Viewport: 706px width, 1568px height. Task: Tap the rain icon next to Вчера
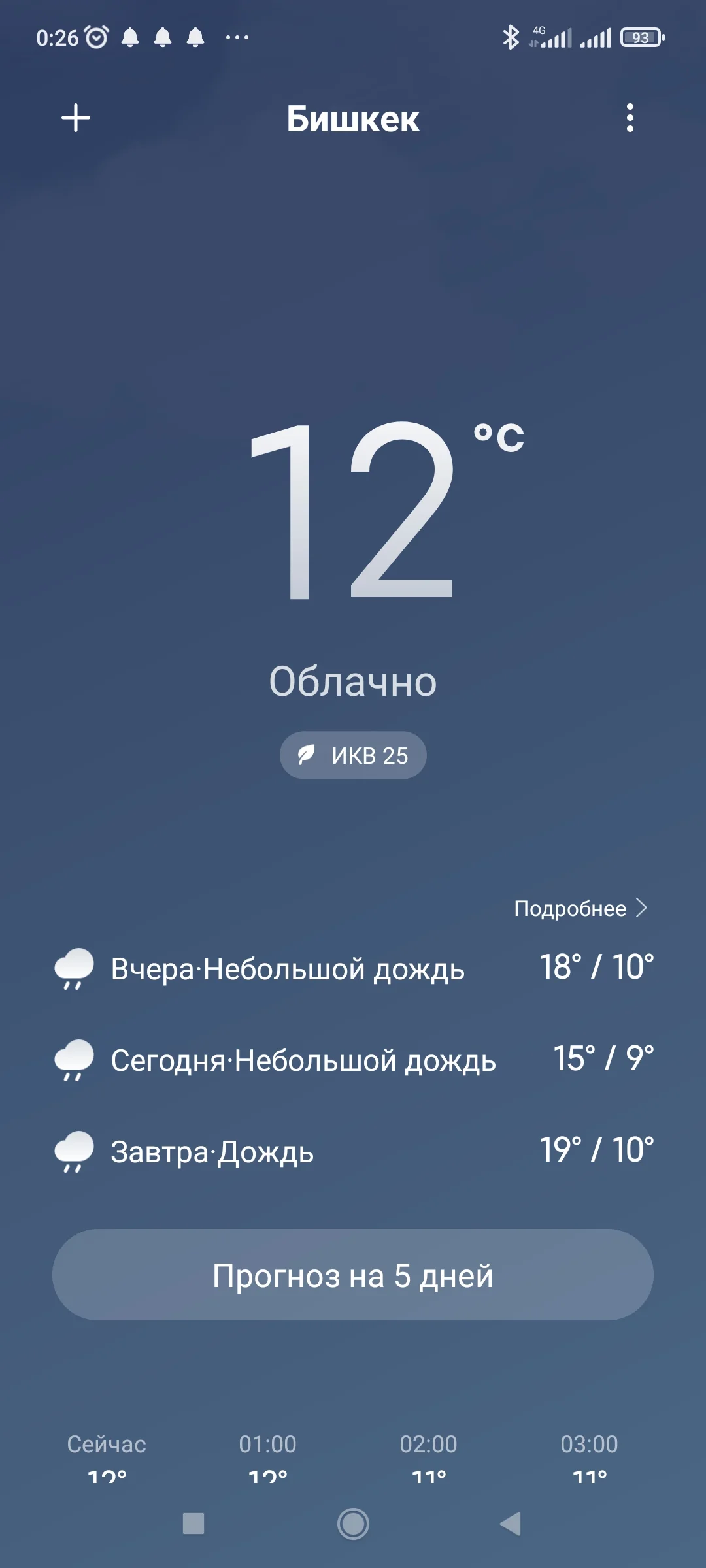pyautogui.click(x=73, y=969)
